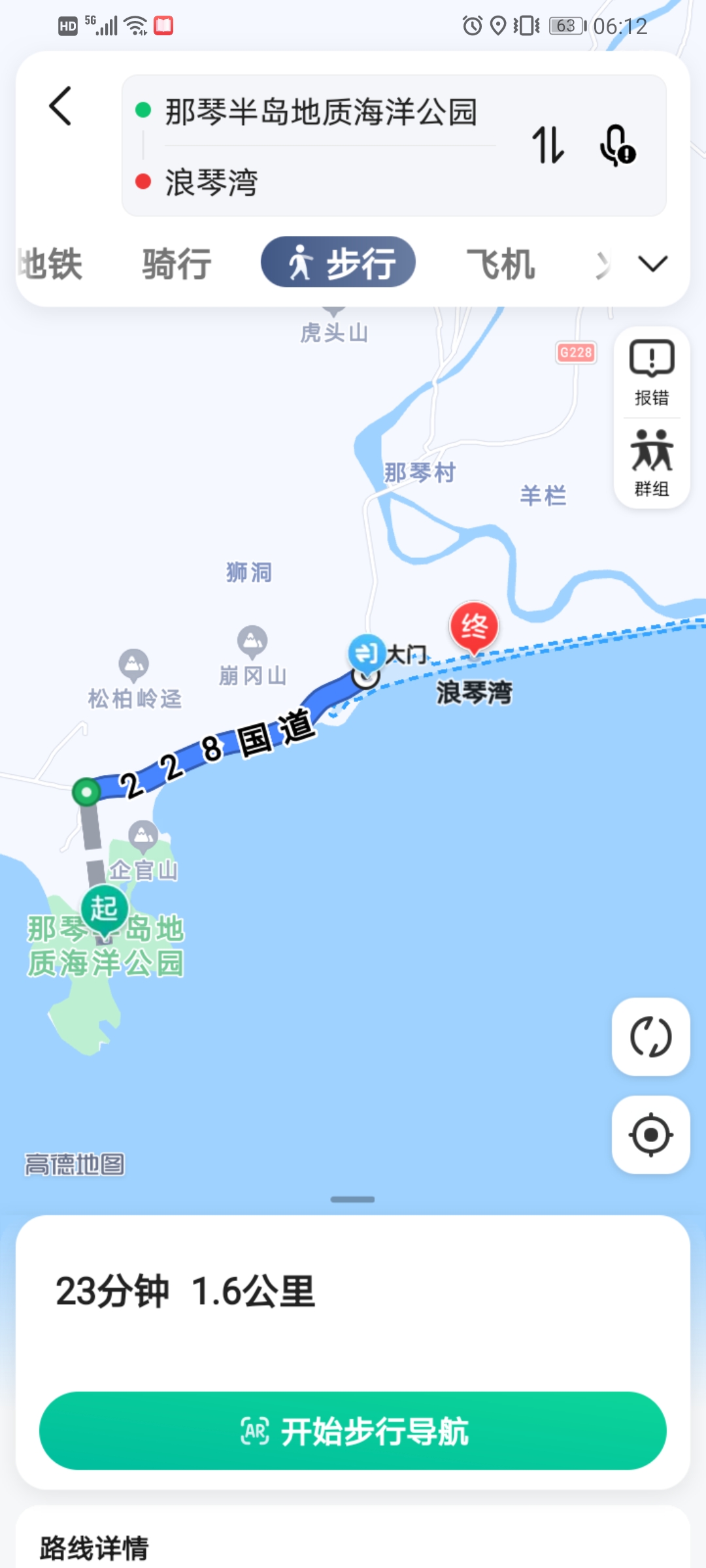
Task: Center the map on my location
Action: pyautogui.click(x=650, y=1135)
